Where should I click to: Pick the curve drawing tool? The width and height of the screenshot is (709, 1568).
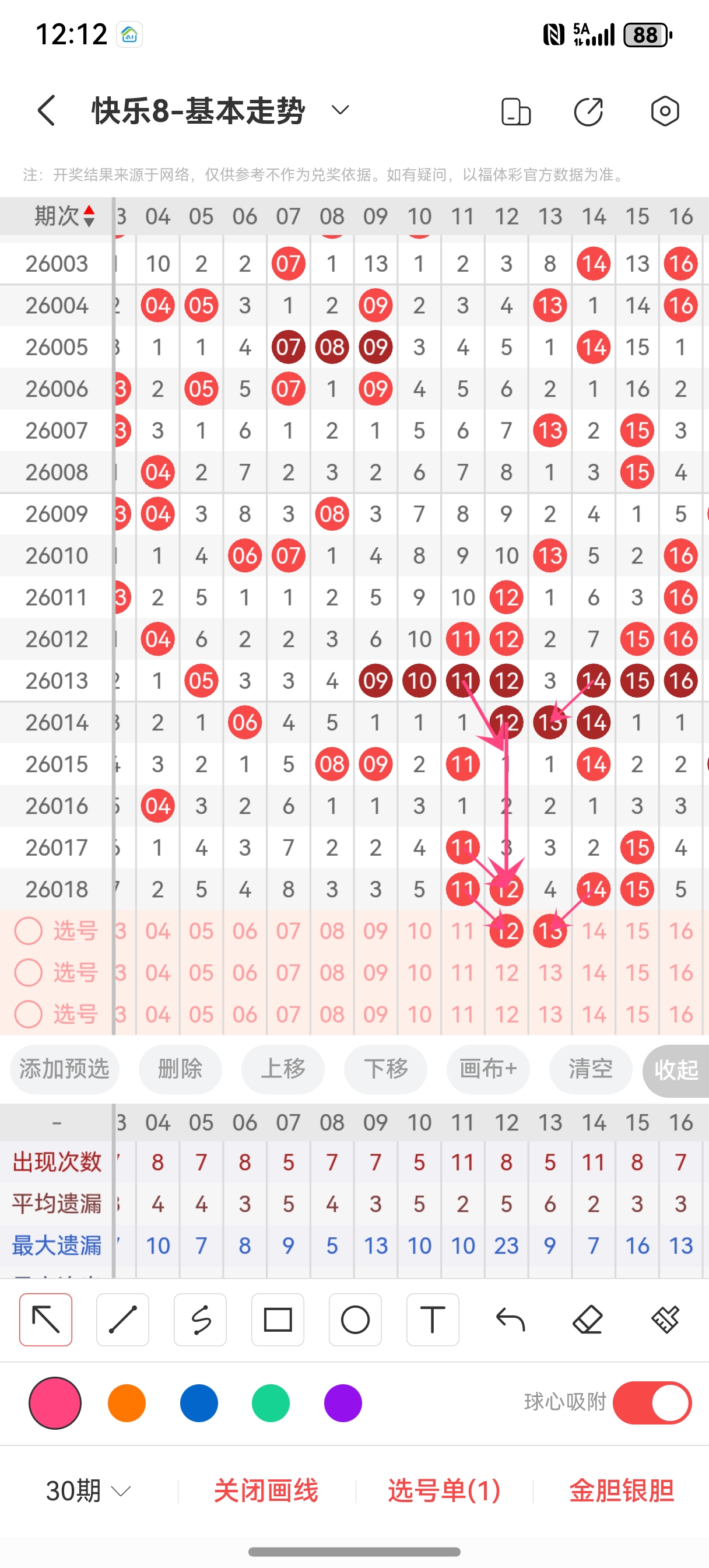tap(200, 1319)
